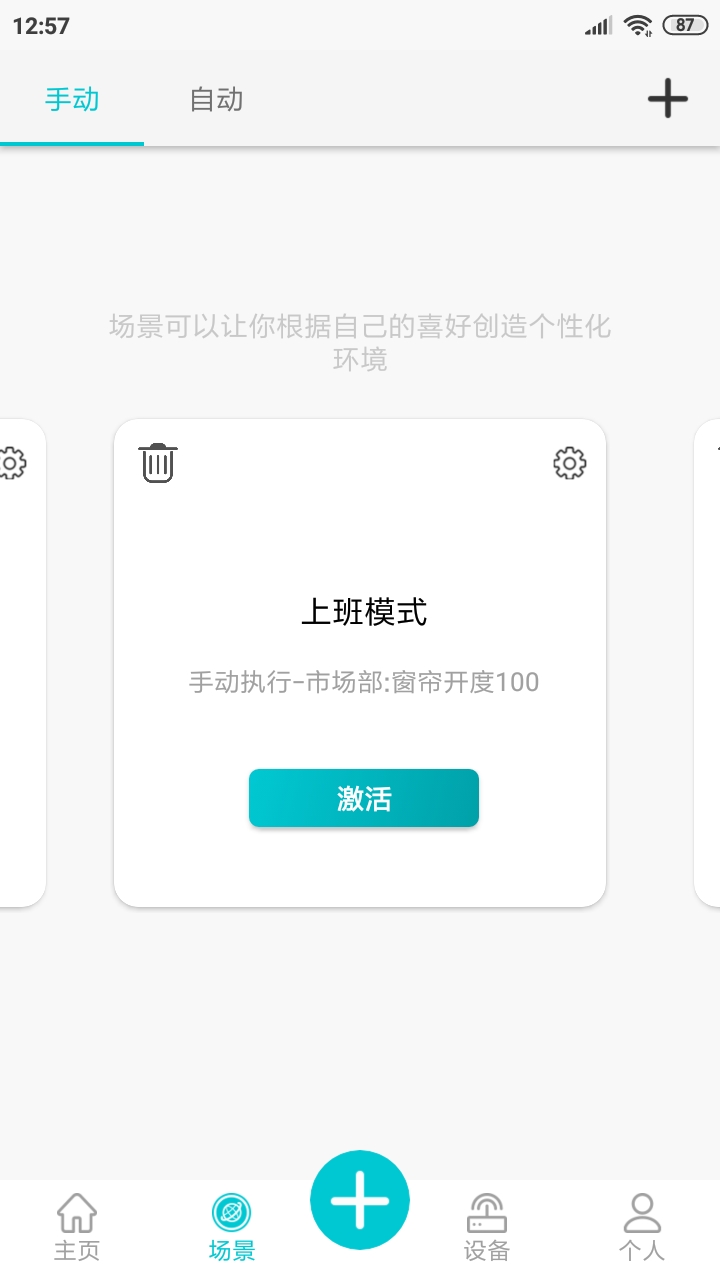Viewport: 720px width, 1280px height.
Task: Tap the scene title 上班模式
Action: coord(363,613)
